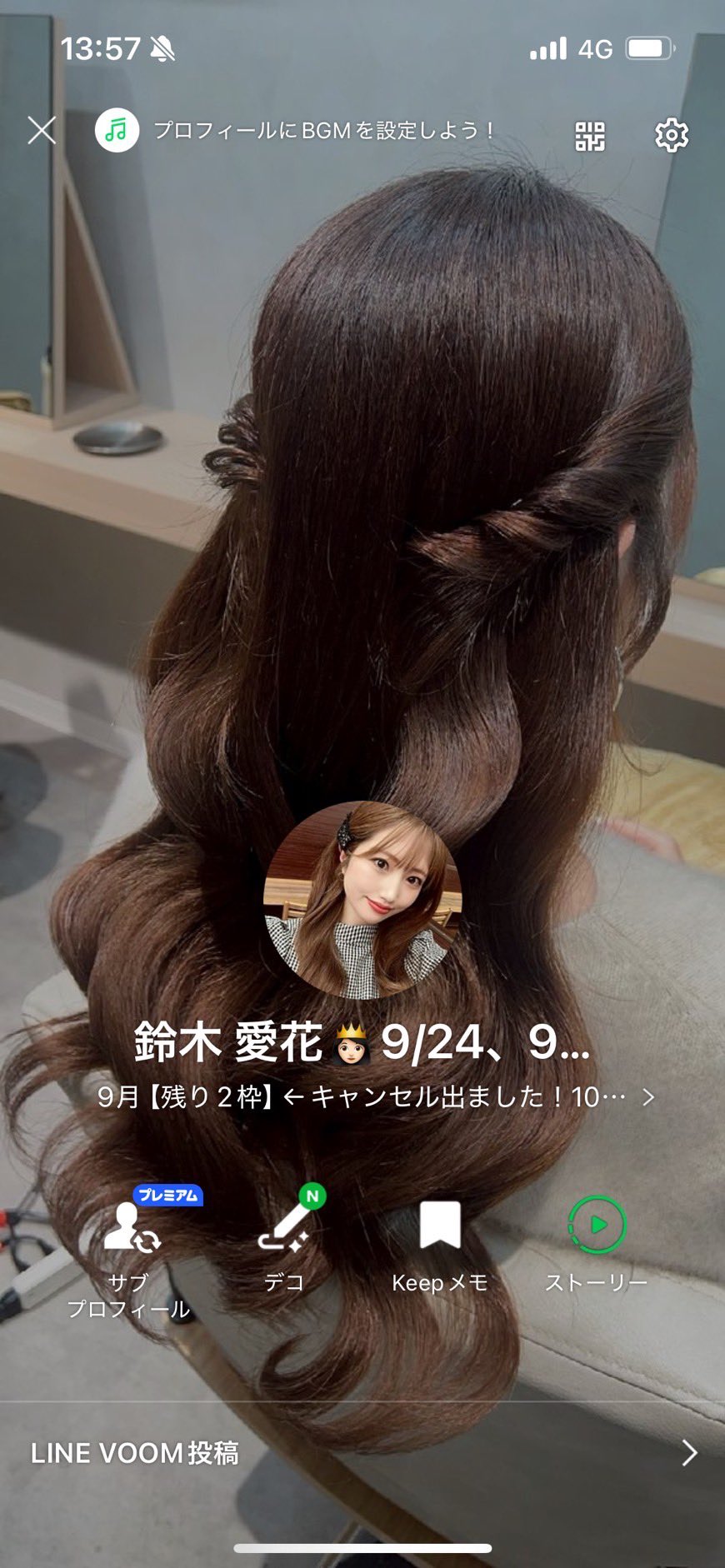View the round profile photo
The width and height of the screenshot is (725, 1568).
(362, 900)
